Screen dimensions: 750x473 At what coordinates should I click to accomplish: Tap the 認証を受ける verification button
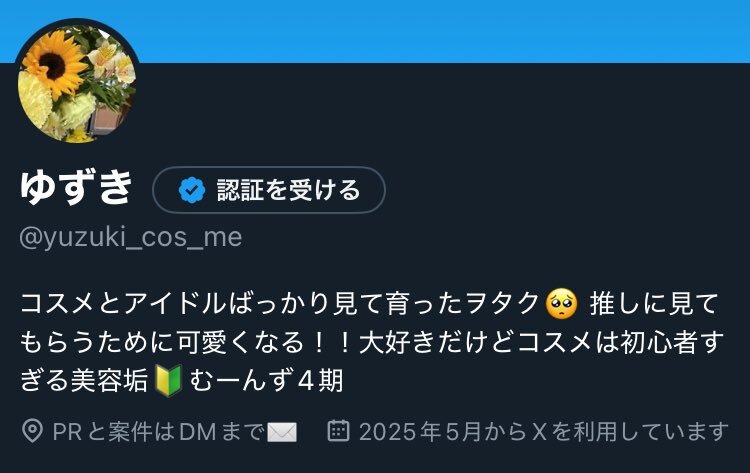pyautogui.click(x=268, y=190)
